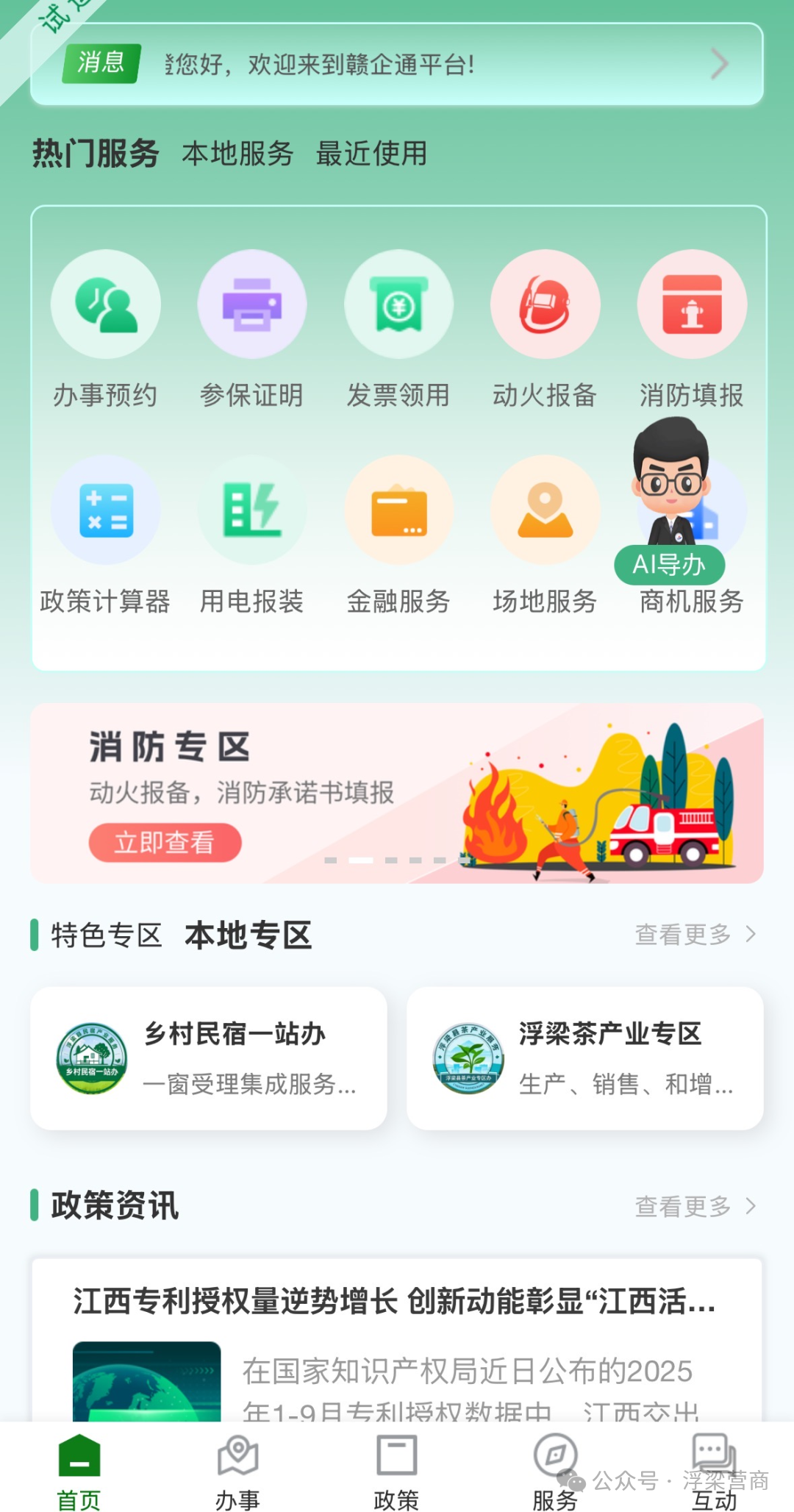Switch to the 特色专区 tab
The width and height of the screenshot is (794, 1512).
(107, 935)
